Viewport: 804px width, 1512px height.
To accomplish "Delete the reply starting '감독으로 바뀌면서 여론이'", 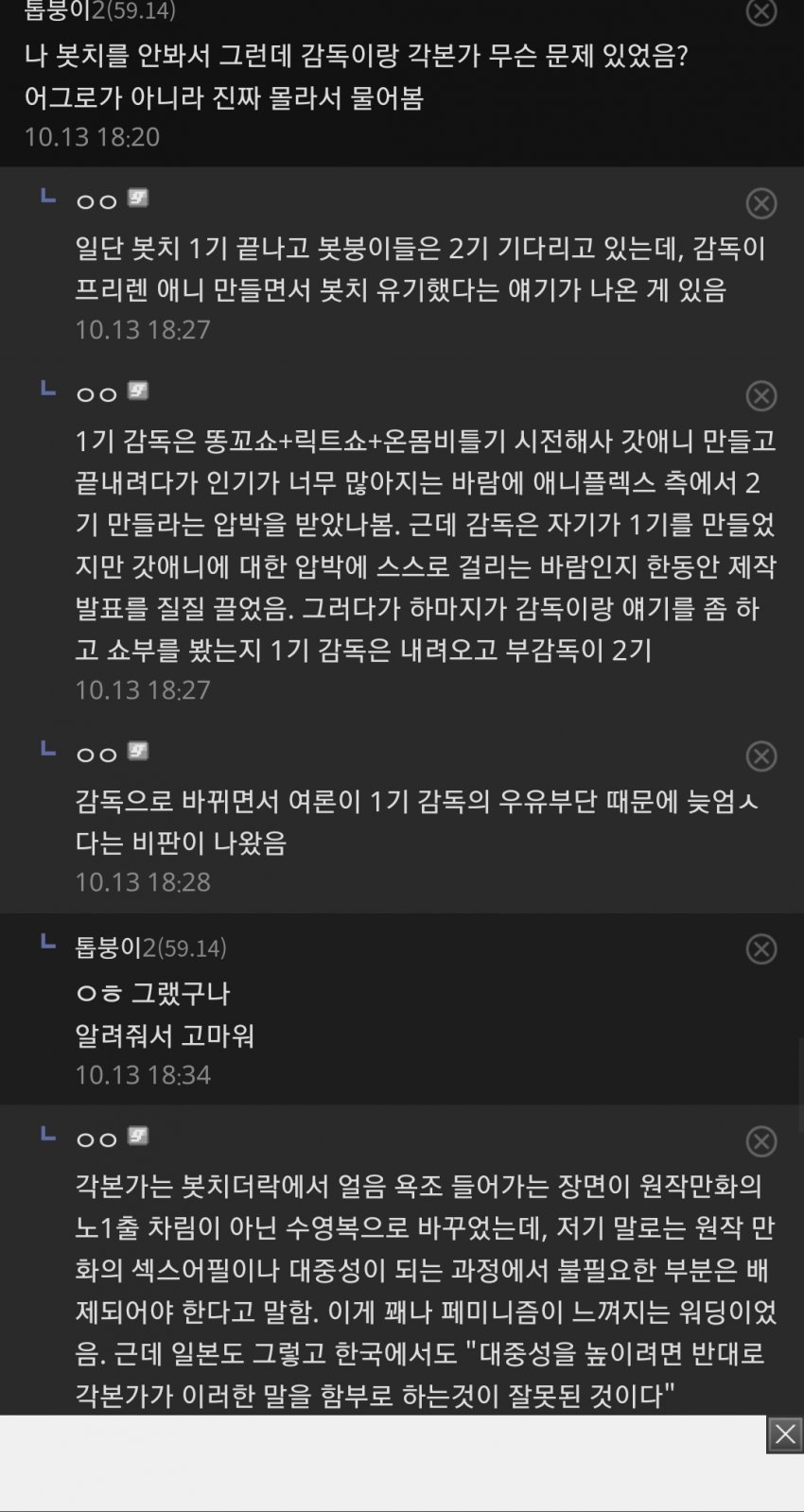I will [x=761, y=756].
